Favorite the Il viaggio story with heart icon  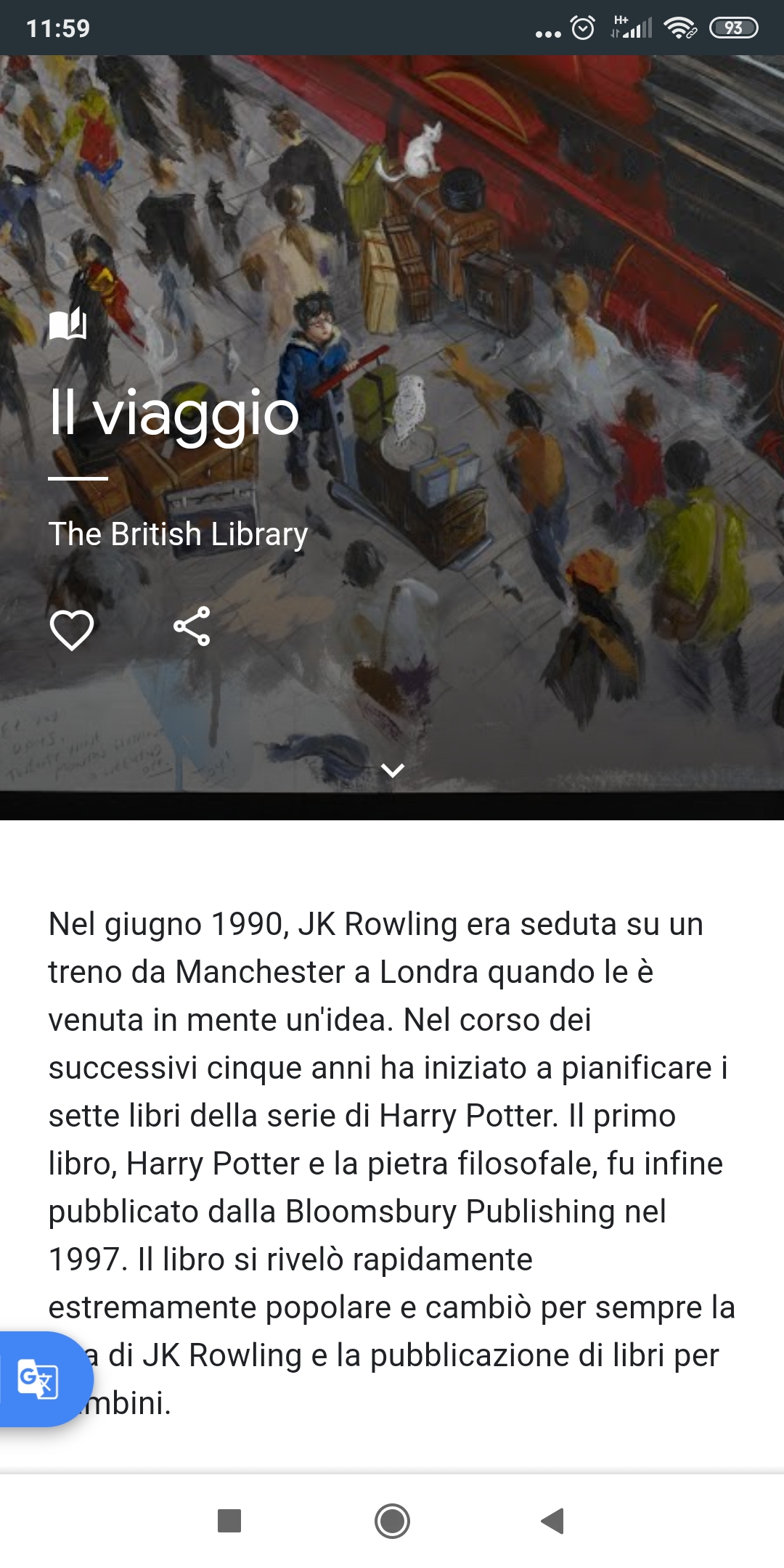tap(71, 629)
